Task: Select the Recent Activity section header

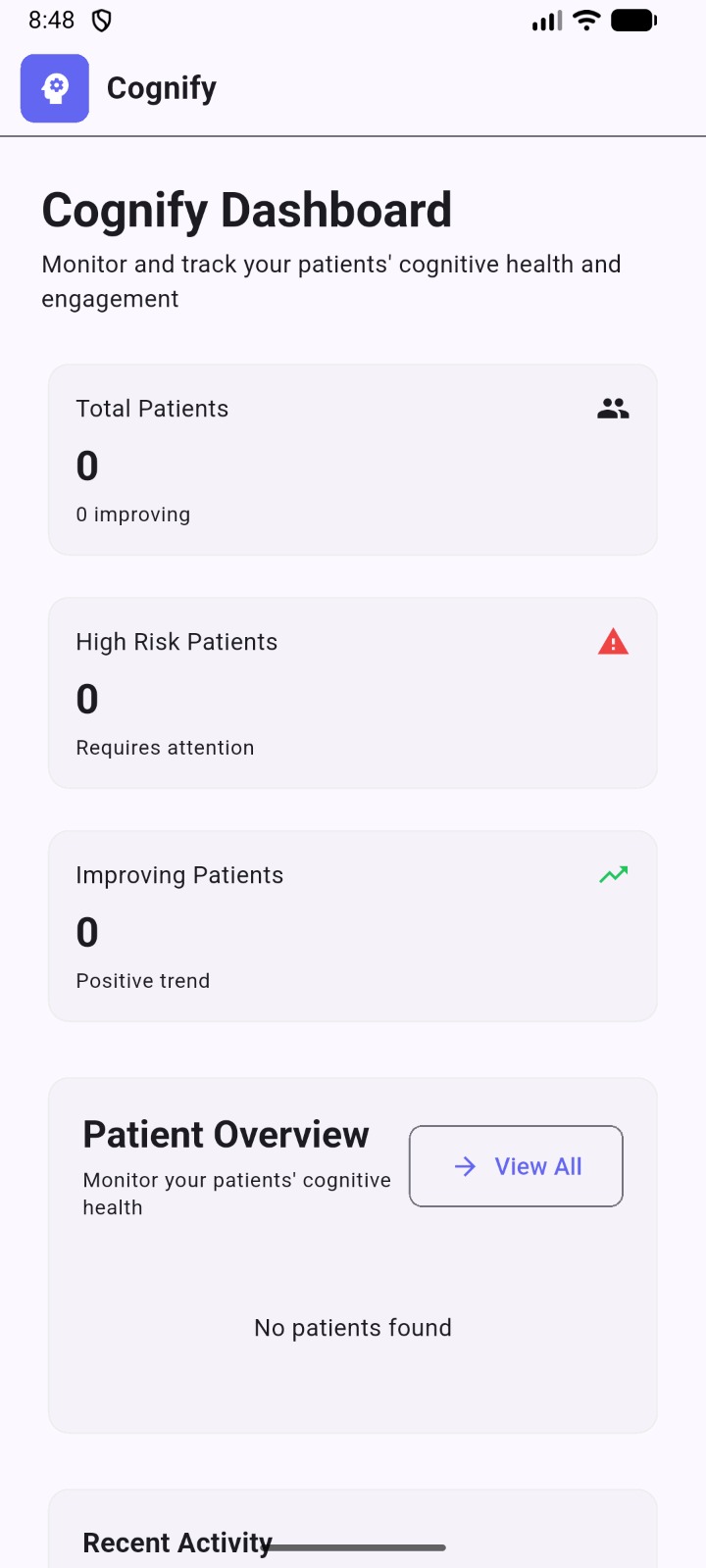Action: point(176,1542)
